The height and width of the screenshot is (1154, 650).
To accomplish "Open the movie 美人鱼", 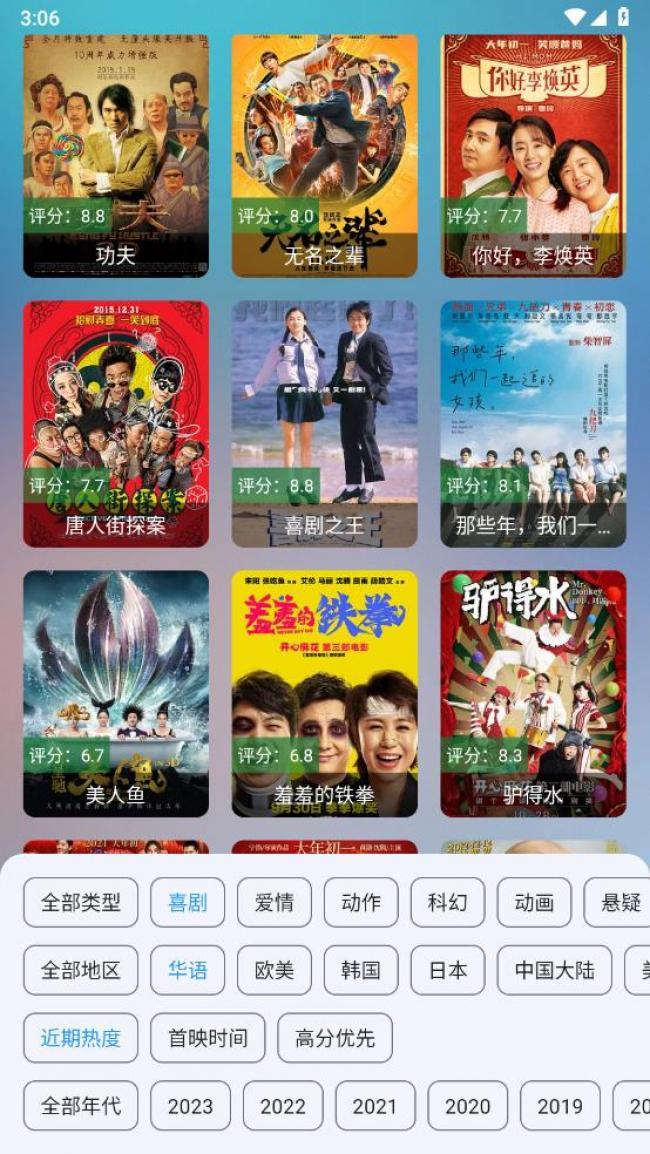I will 116,693.
